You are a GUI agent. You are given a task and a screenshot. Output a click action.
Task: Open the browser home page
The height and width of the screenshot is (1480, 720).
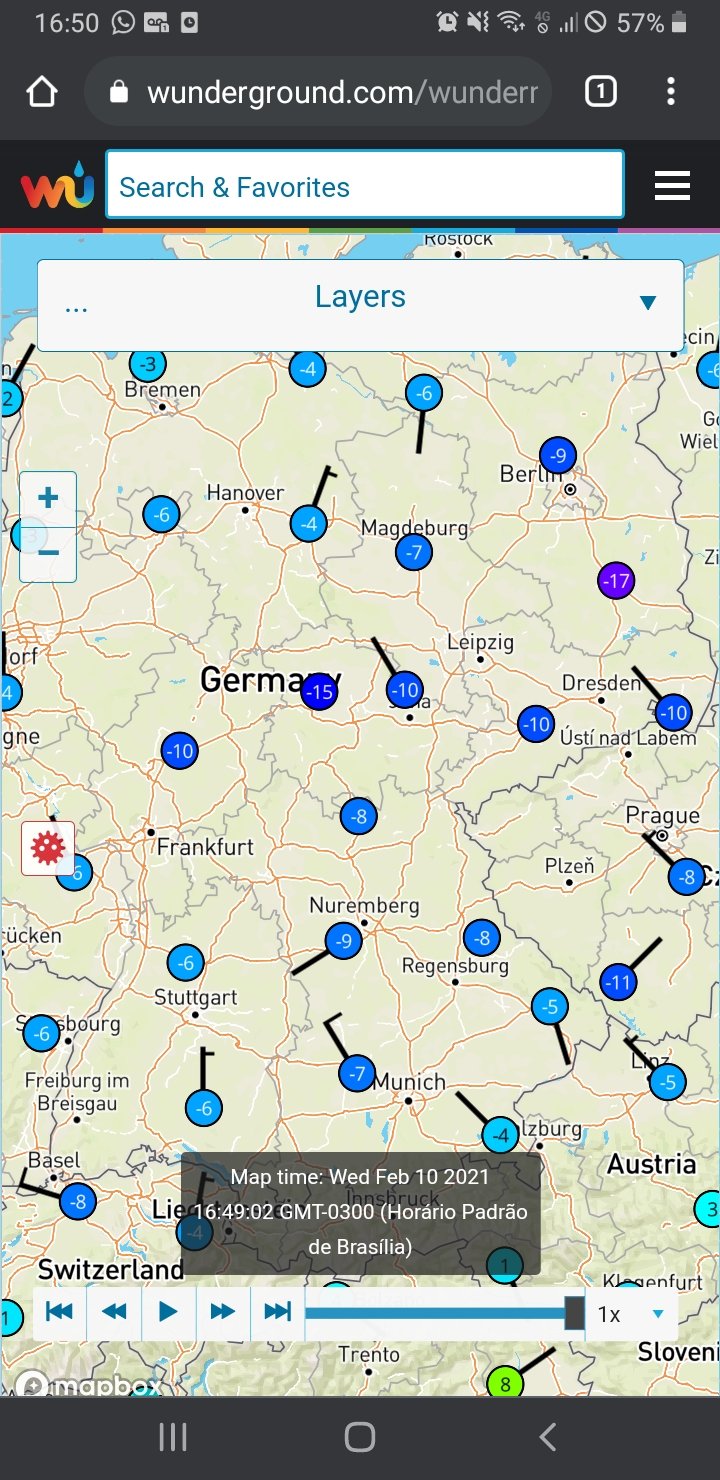[42, 92]
